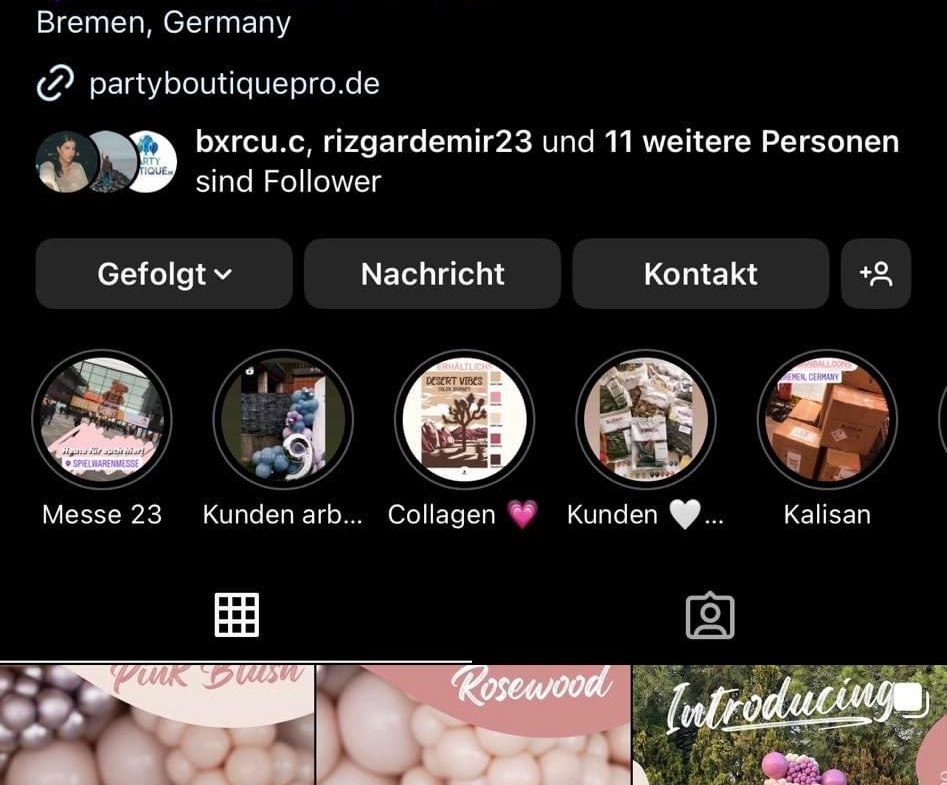Tap the Nachricht button
947x785 pixels.
432,274
